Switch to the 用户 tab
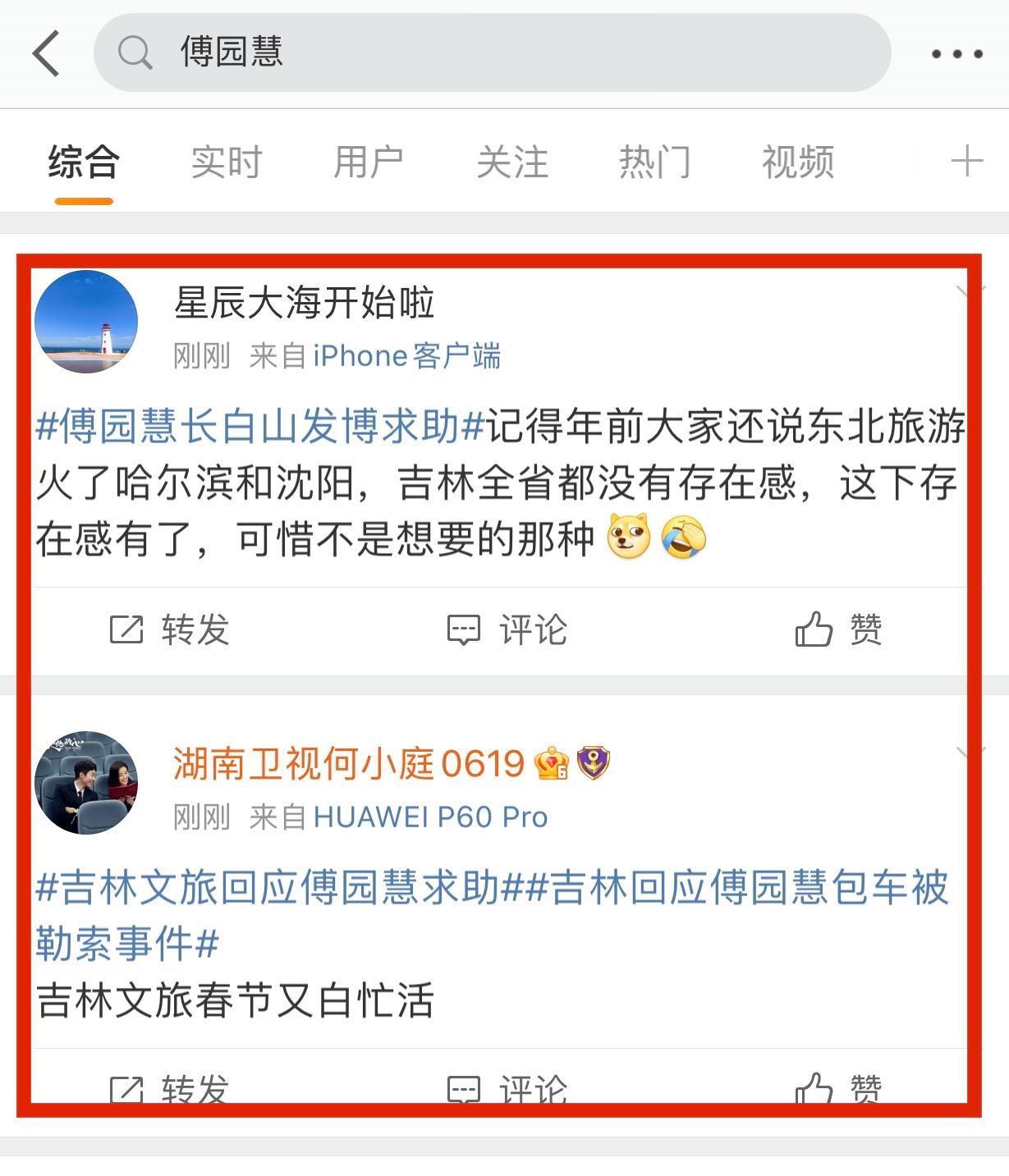The width and height of the screenshot is (1009, 1176). point(369,162)
